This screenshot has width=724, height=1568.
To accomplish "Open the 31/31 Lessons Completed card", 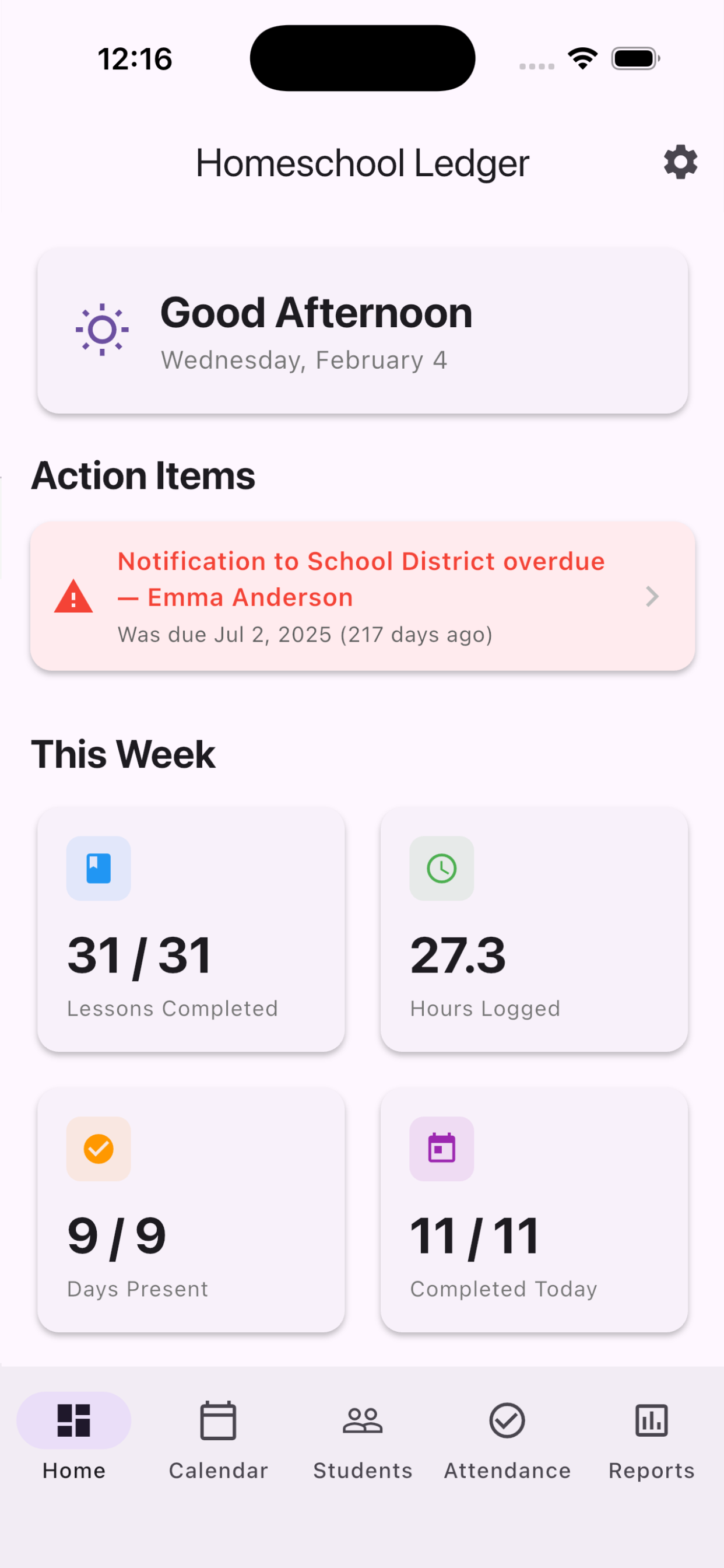I will coord(191,932).
